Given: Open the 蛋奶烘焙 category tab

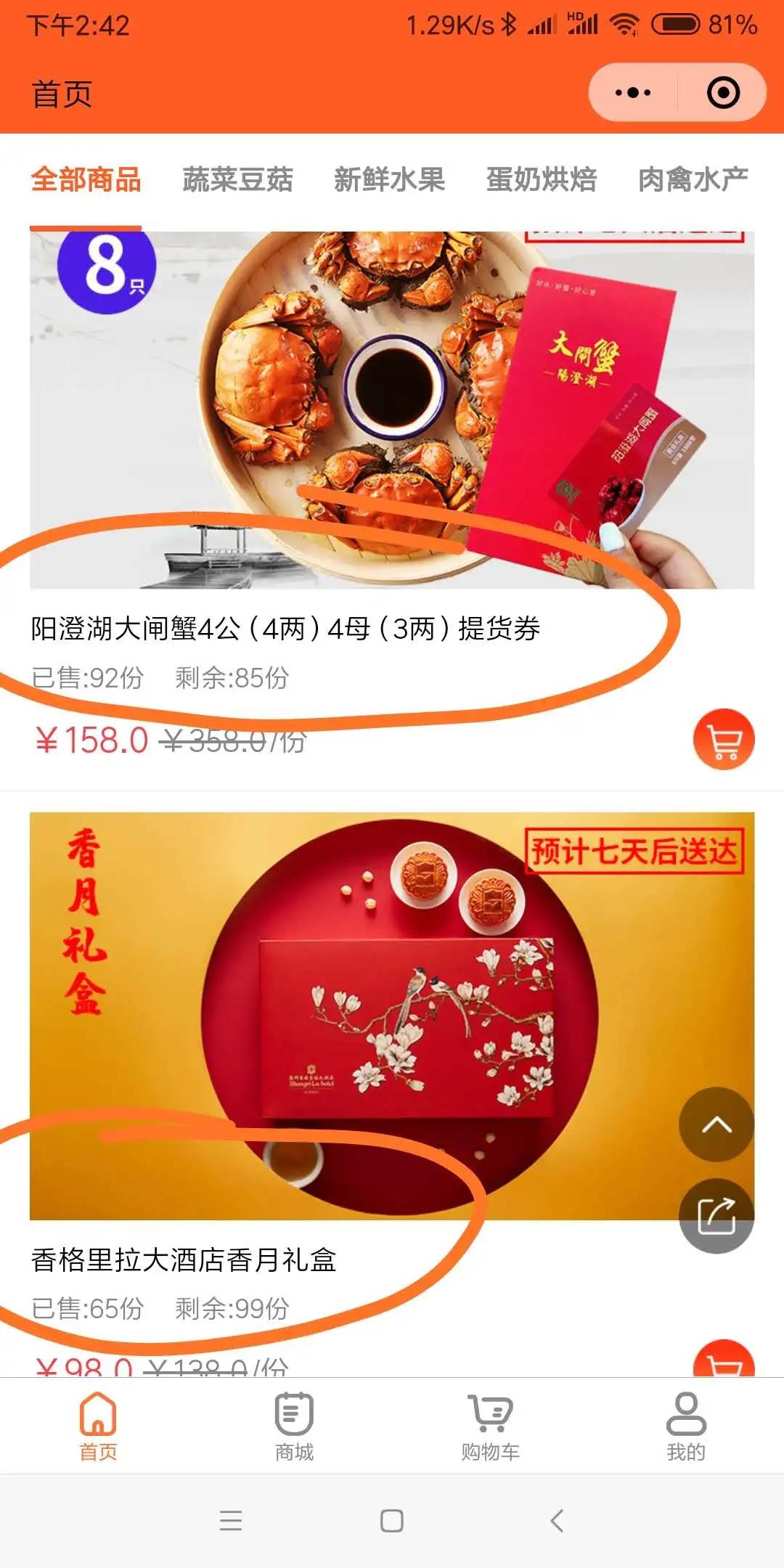Looking at the screenshot, I should click(541, 179).
